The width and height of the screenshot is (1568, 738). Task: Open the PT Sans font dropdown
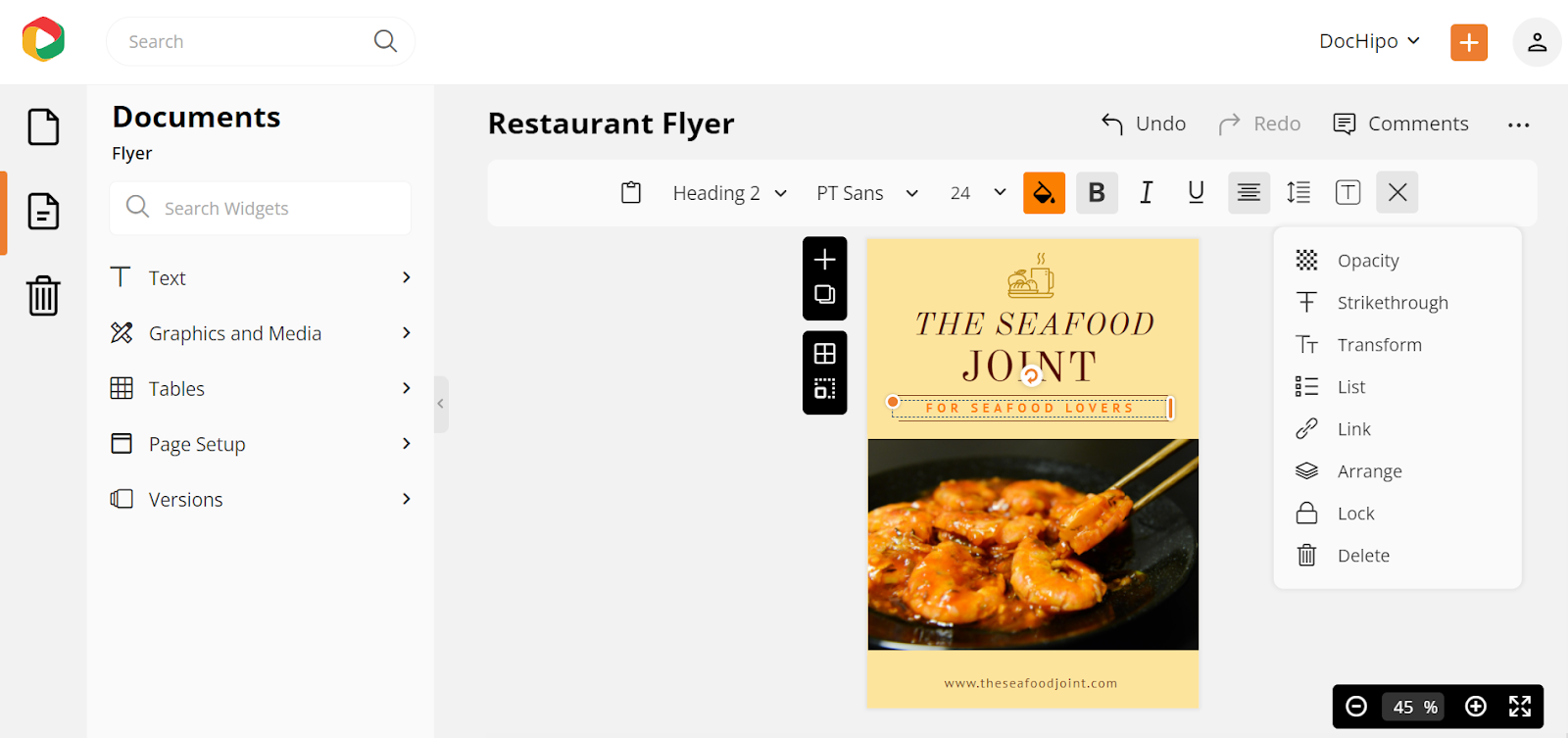point(866,193)
